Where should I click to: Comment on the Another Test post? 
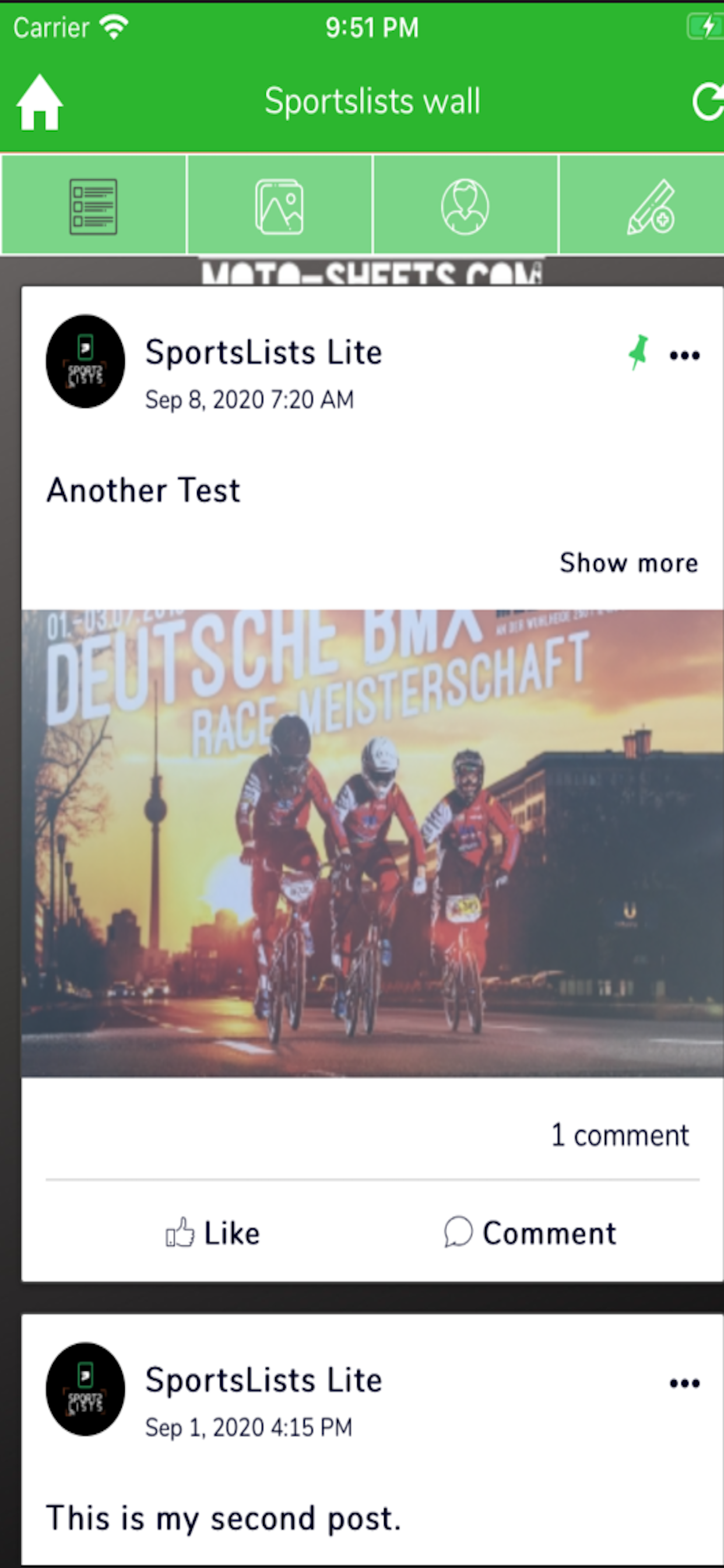coord(530,1234)
